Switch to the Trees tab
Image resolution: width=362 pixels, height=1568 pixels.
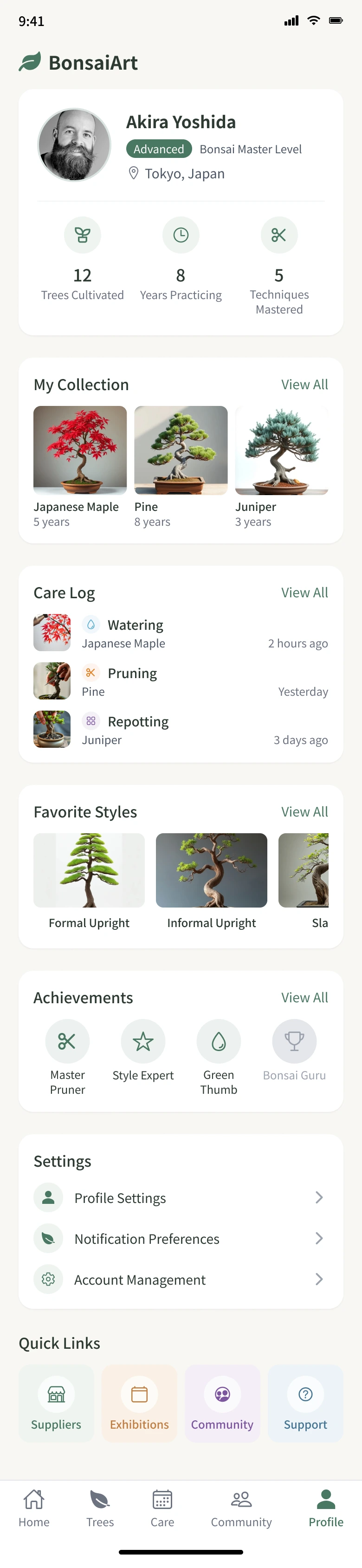point(100,1508)
